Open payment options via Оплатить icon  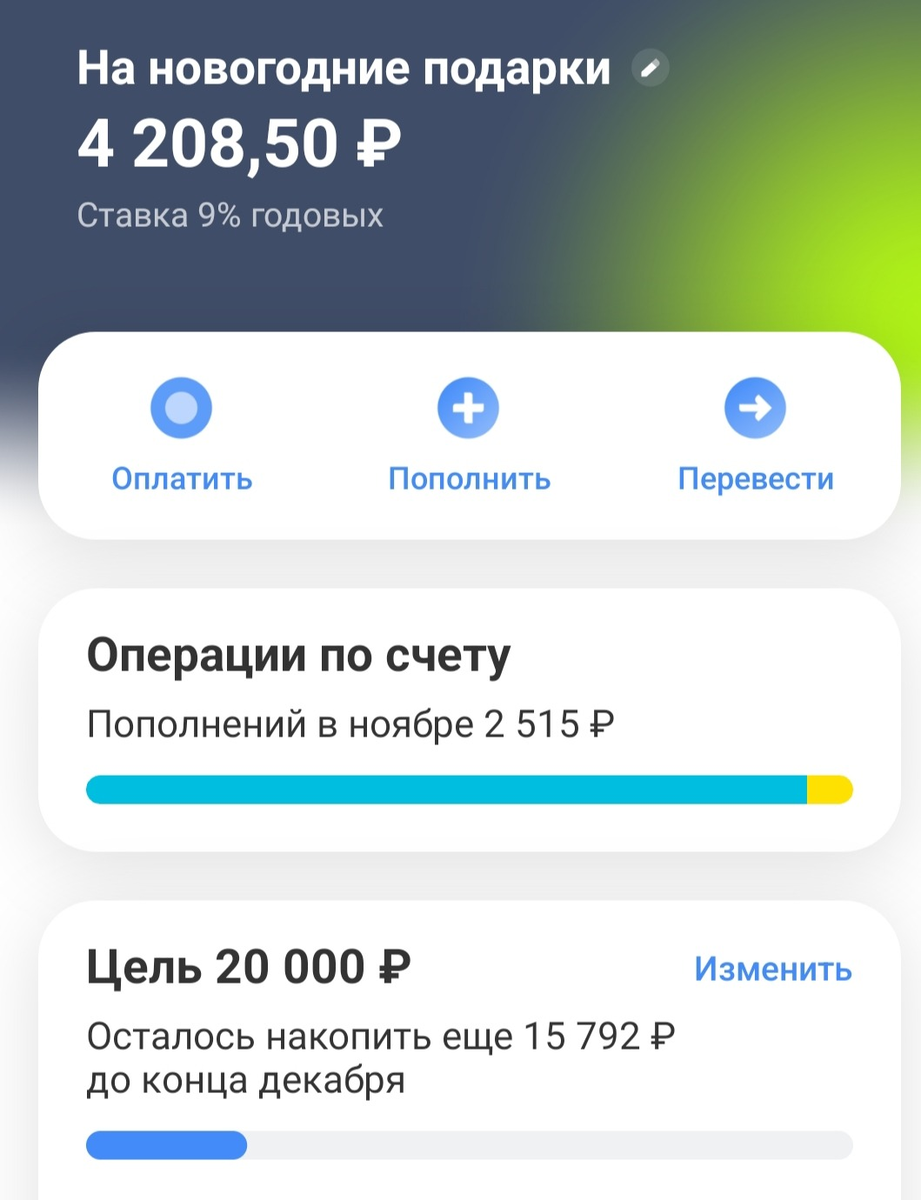point(181,407)
